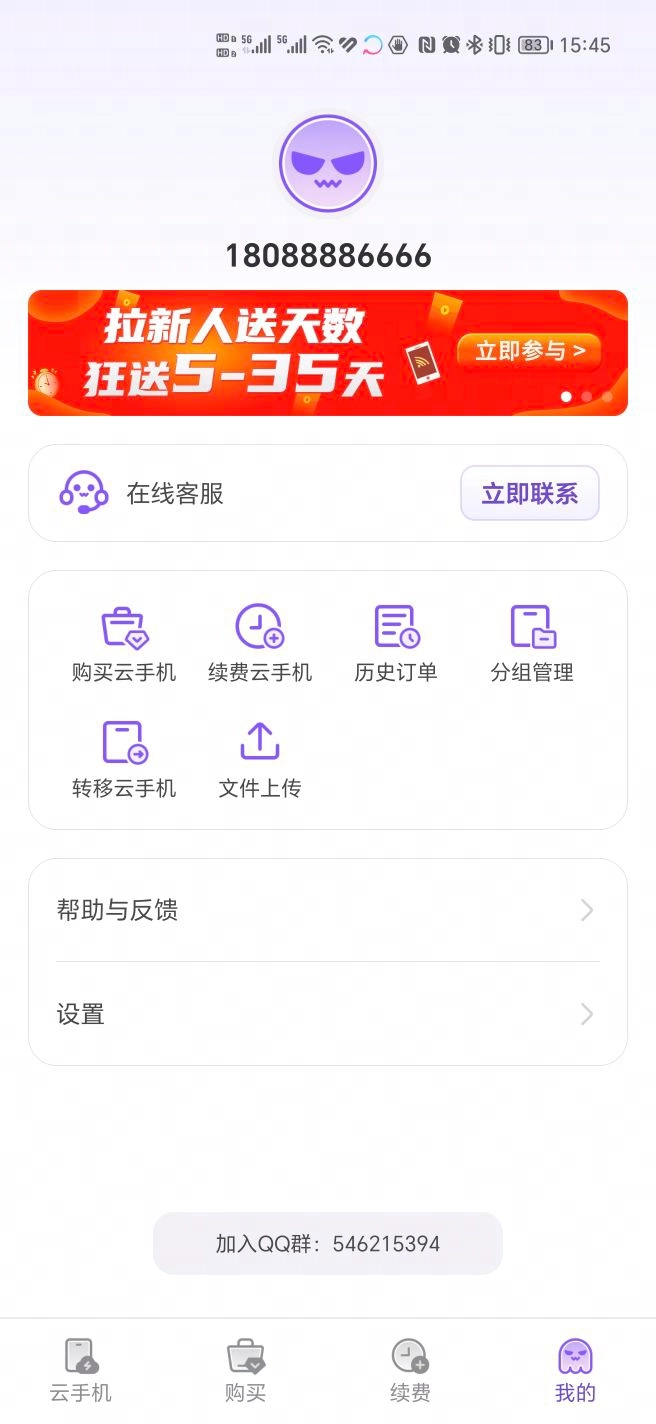Open the 帮助与反馈 row
Image resolution: width=656 pixels, height=1424 pixels.
click(x=328, y=910)
